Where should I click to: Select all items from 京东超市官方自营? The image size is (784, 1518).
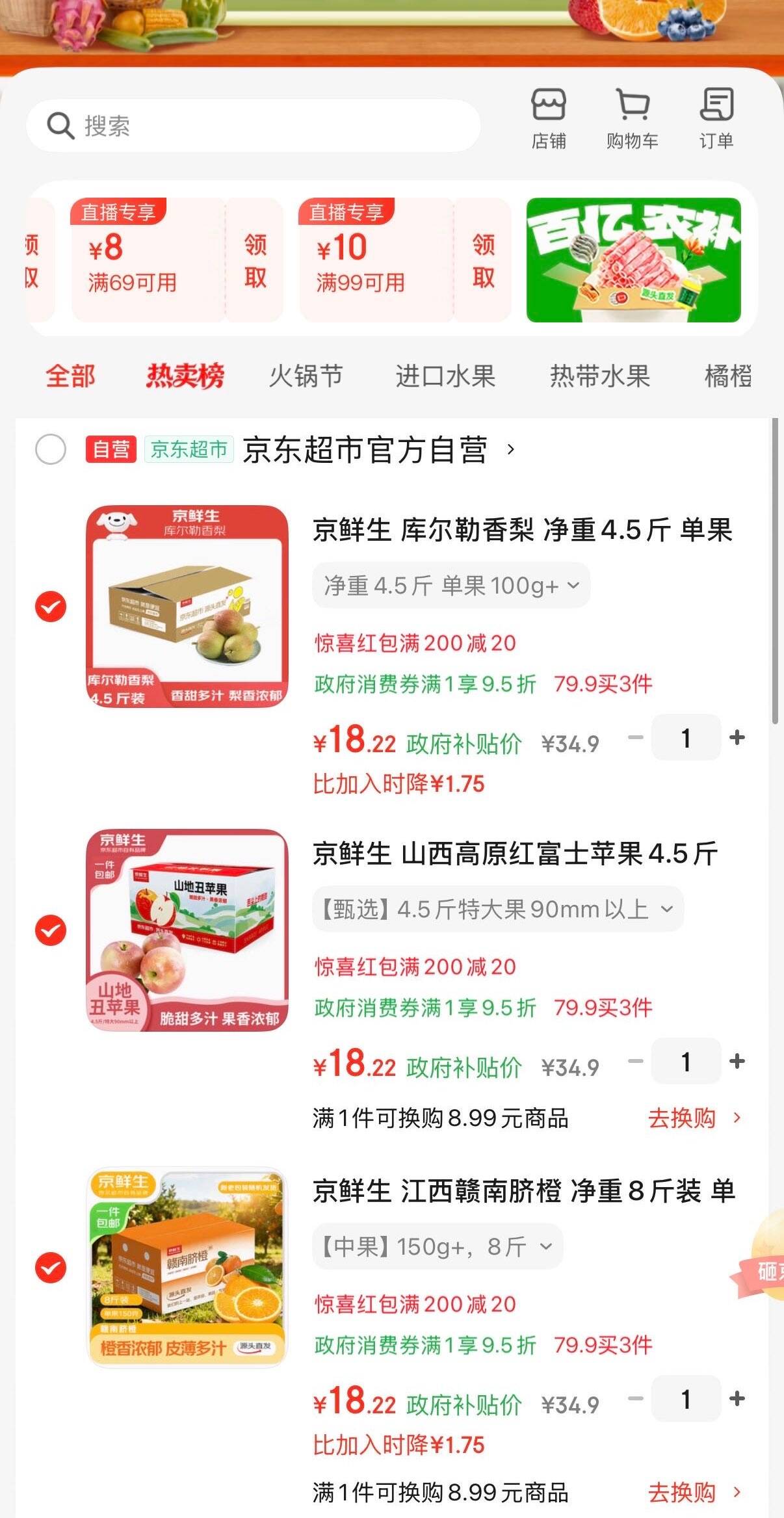pyautogui.click(x=51, y=449)
